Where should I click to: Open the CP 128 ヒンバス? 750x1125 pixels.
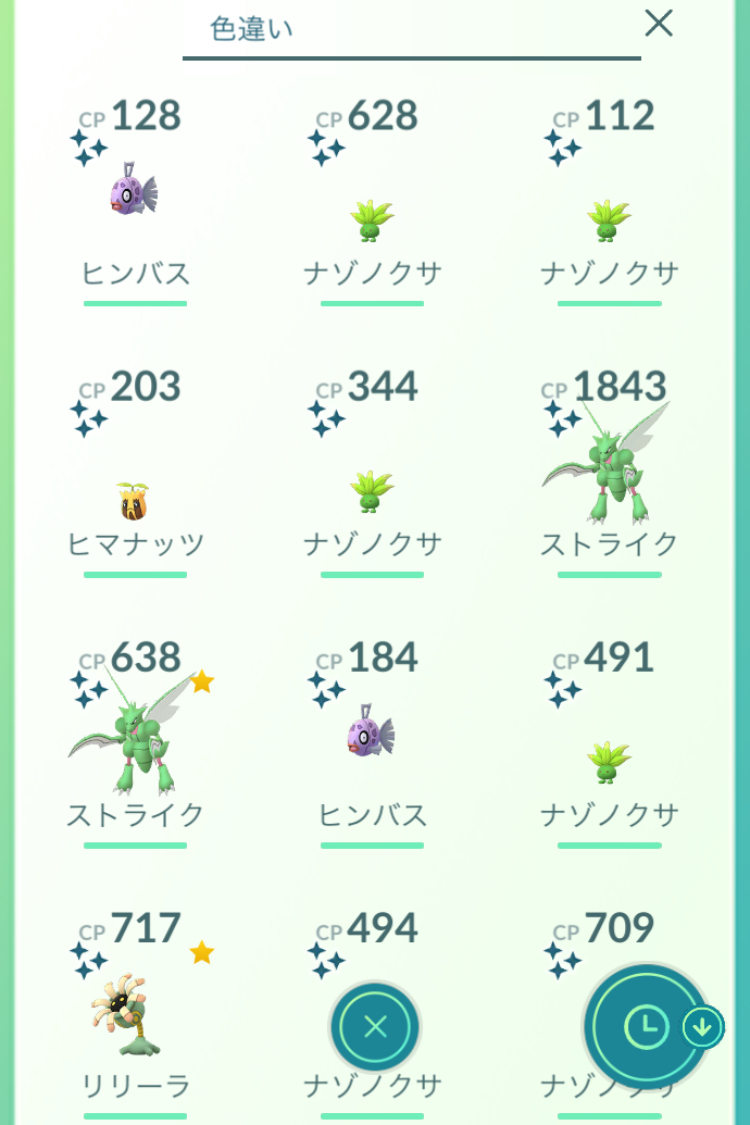(135, 196)
